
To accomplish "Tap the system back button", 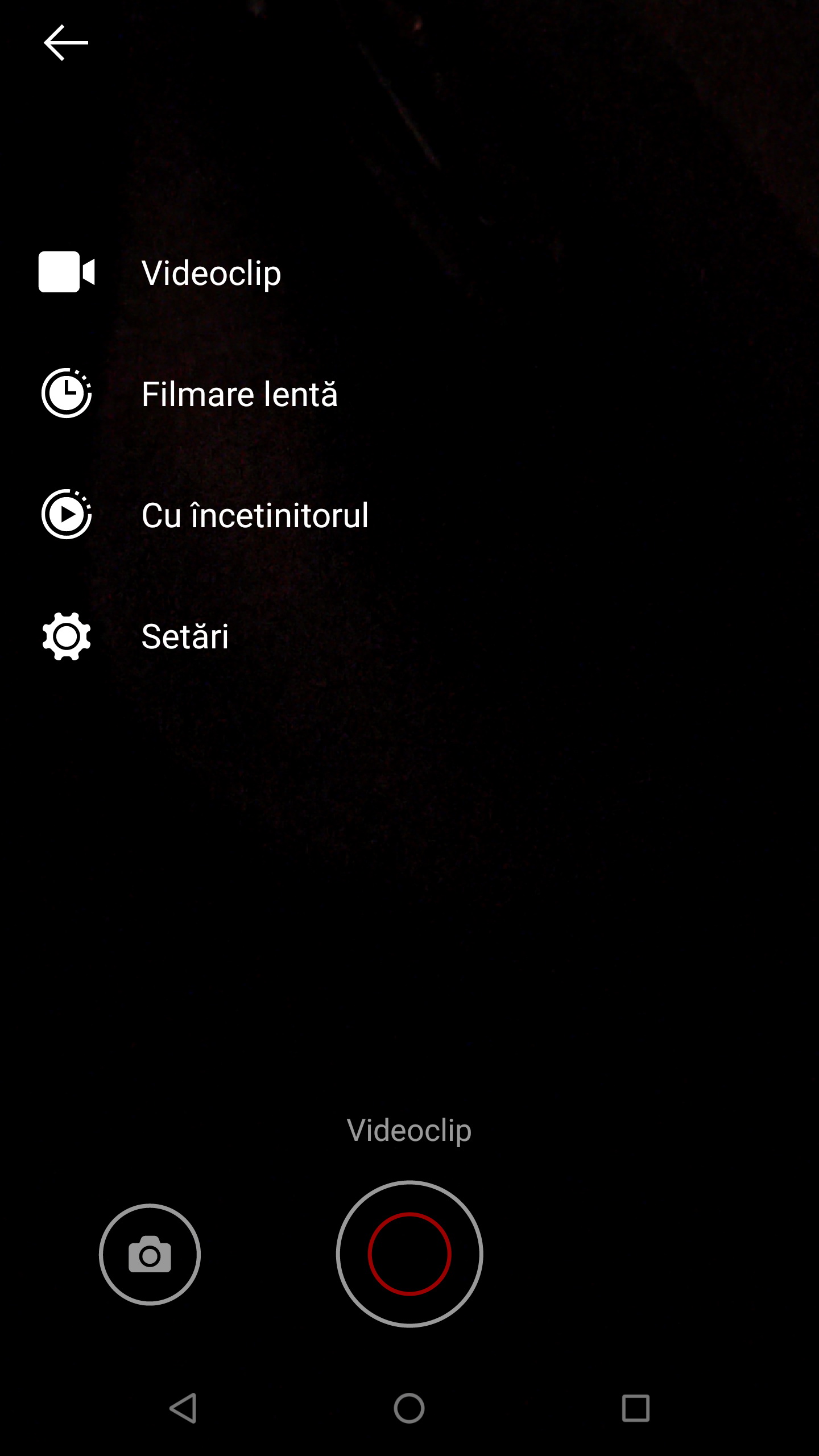I will [x=183, y=1408].
